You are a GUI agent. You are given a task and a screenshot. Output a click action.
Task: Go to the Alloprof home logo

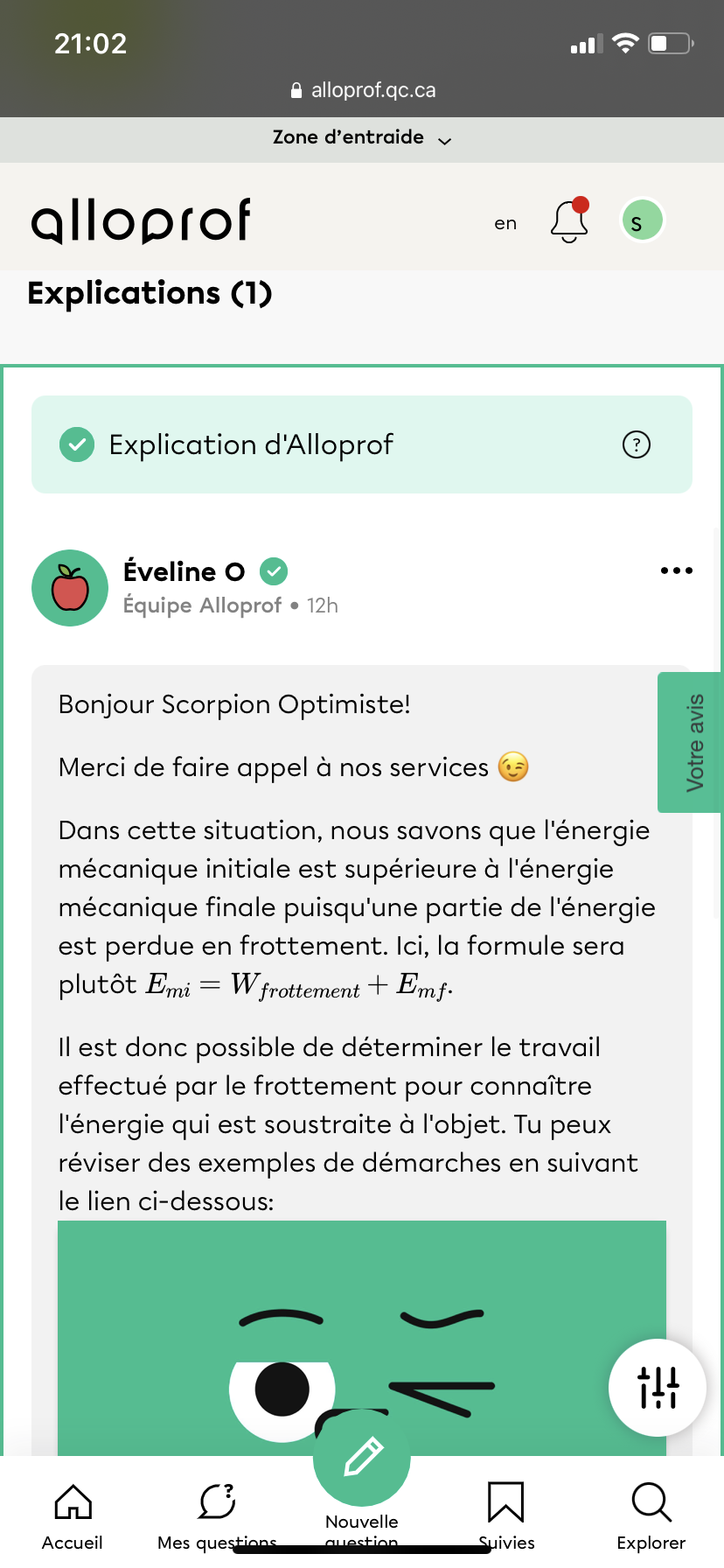tap(142, 220)
